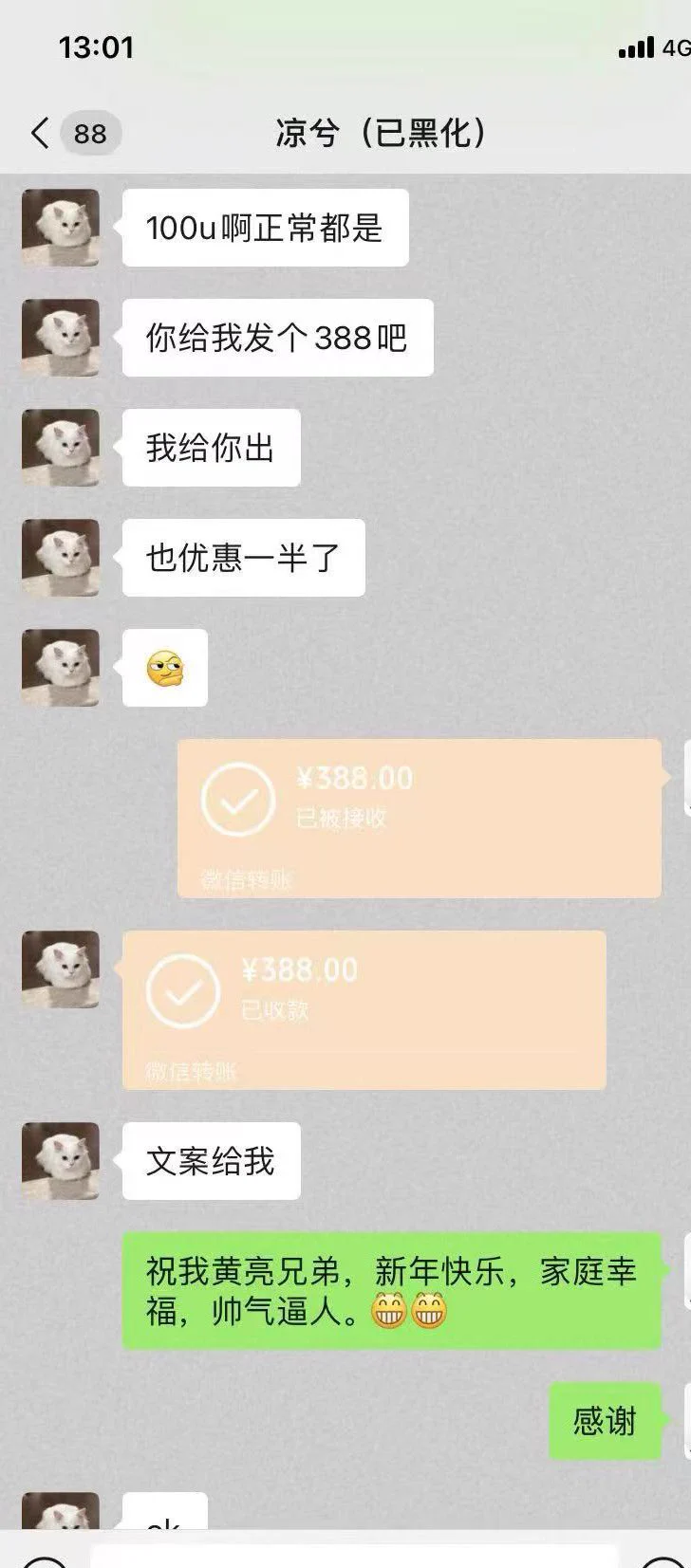
Task: Open the ¥388.00 transfer marked 已收款
Action: [364, 1008]
